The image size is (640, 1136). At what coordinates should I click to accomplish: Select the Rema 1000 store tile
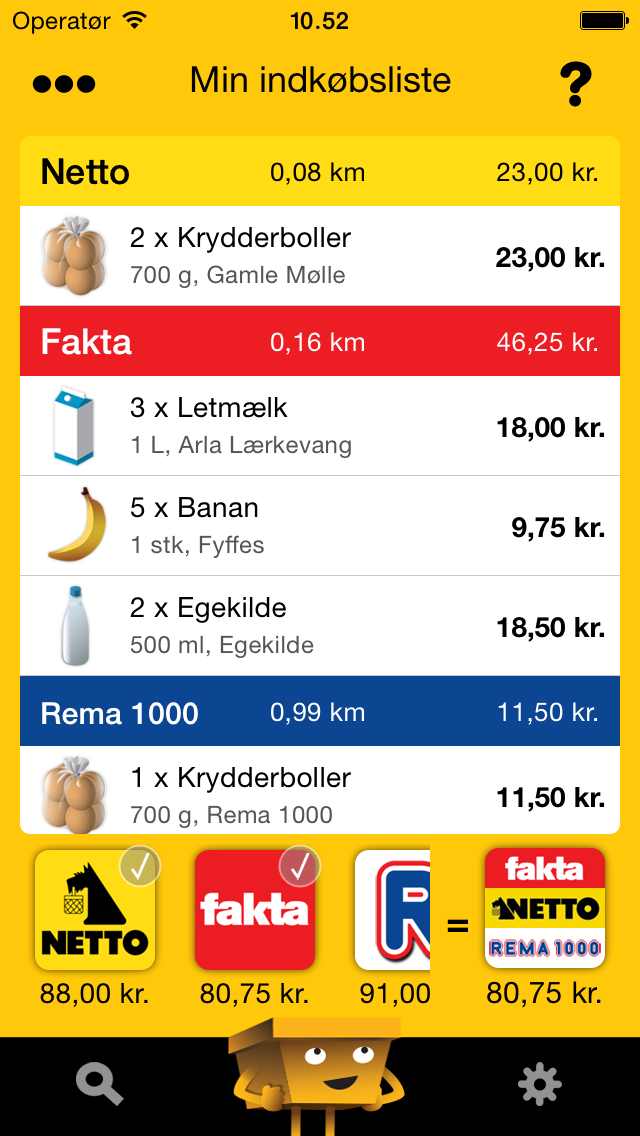click(x=392, y=909)
